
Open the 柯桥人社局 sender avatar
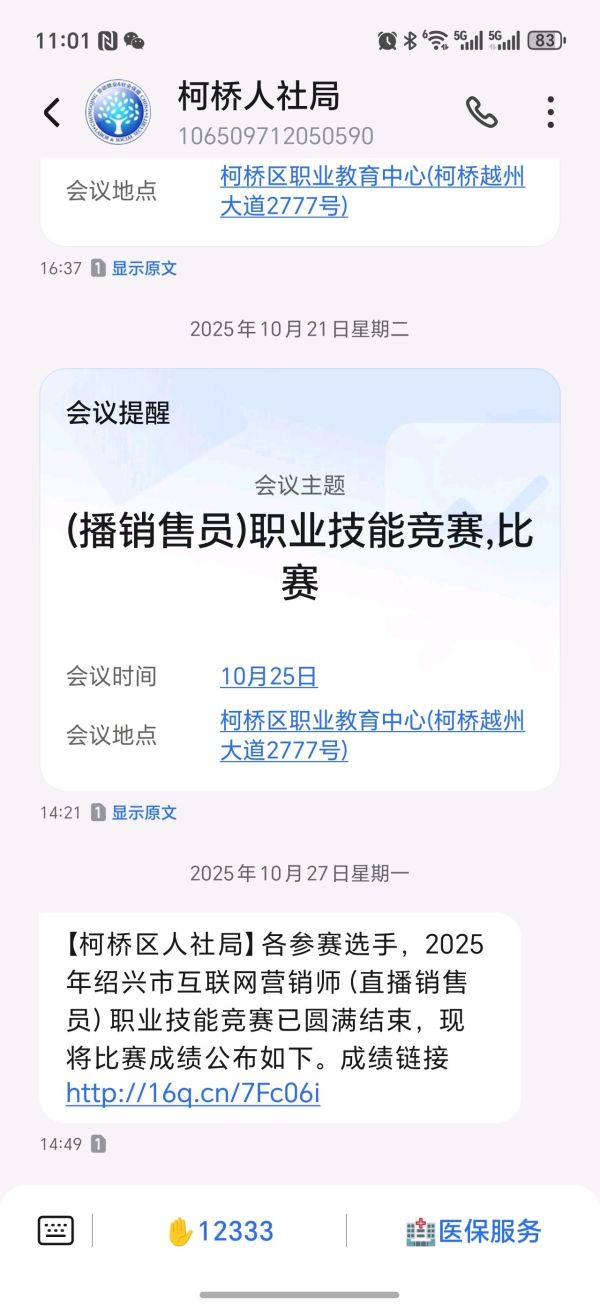(118, 111)
